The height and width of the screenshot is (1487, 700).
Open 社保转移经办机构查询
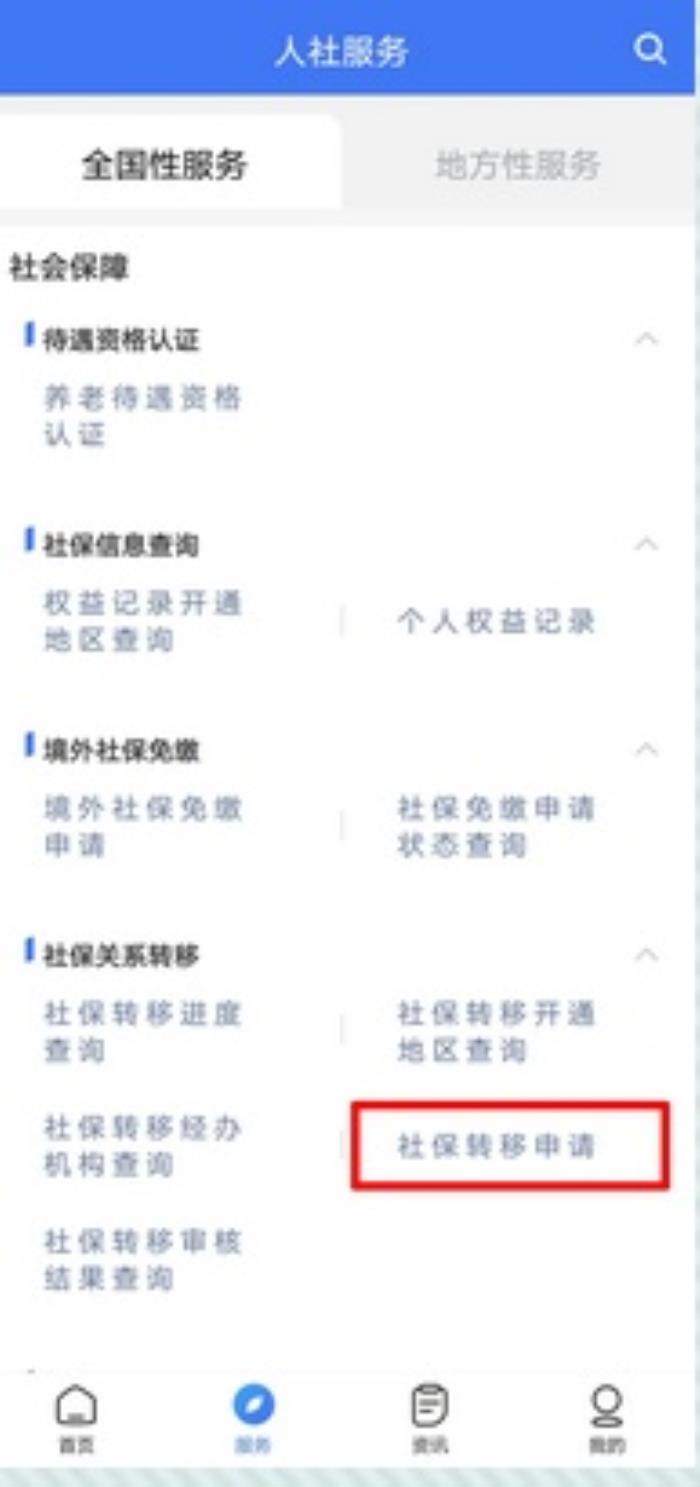[142, 1146]
